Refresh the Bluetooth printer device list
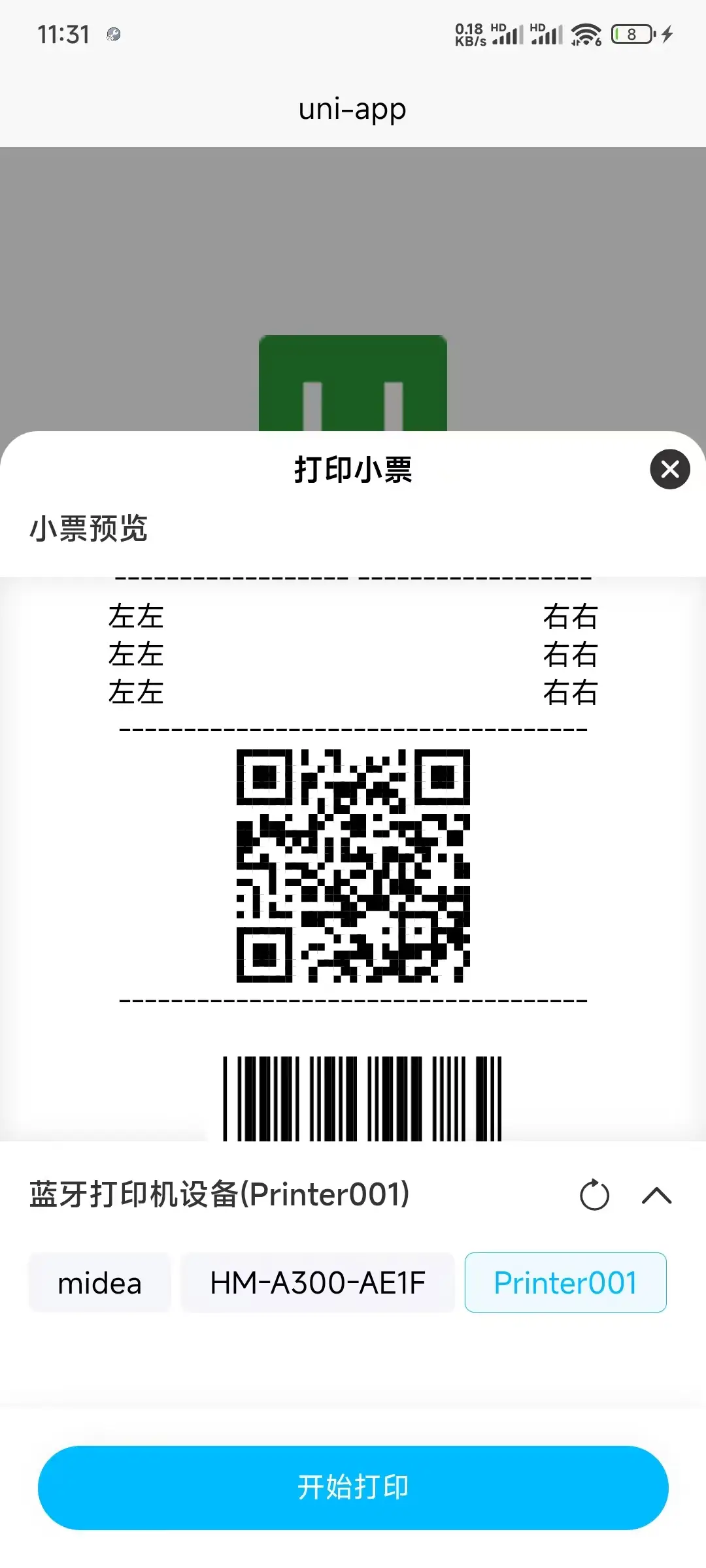The width and height of the screenshot is (706, 1568). click(594, 1195)
